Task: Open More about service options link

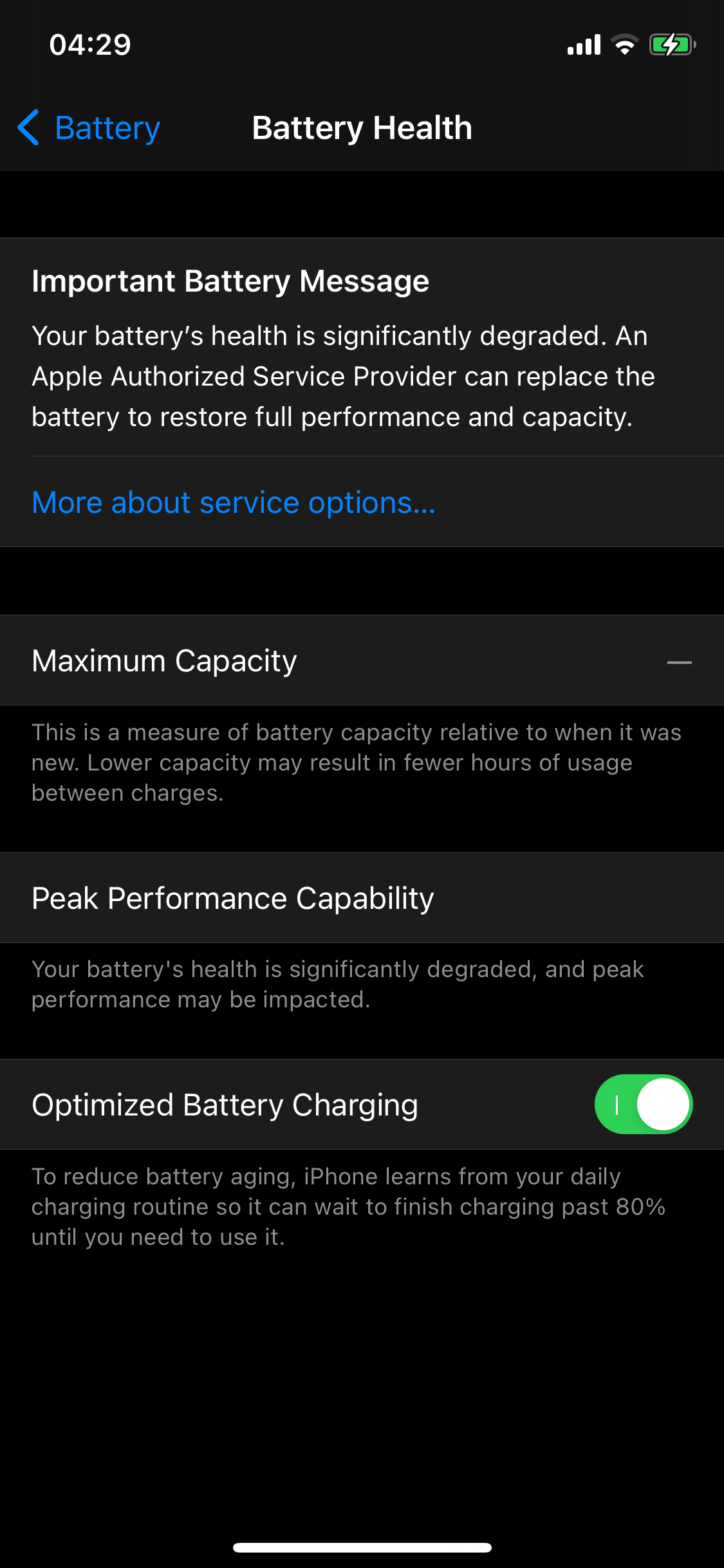Action: (233, 503)
